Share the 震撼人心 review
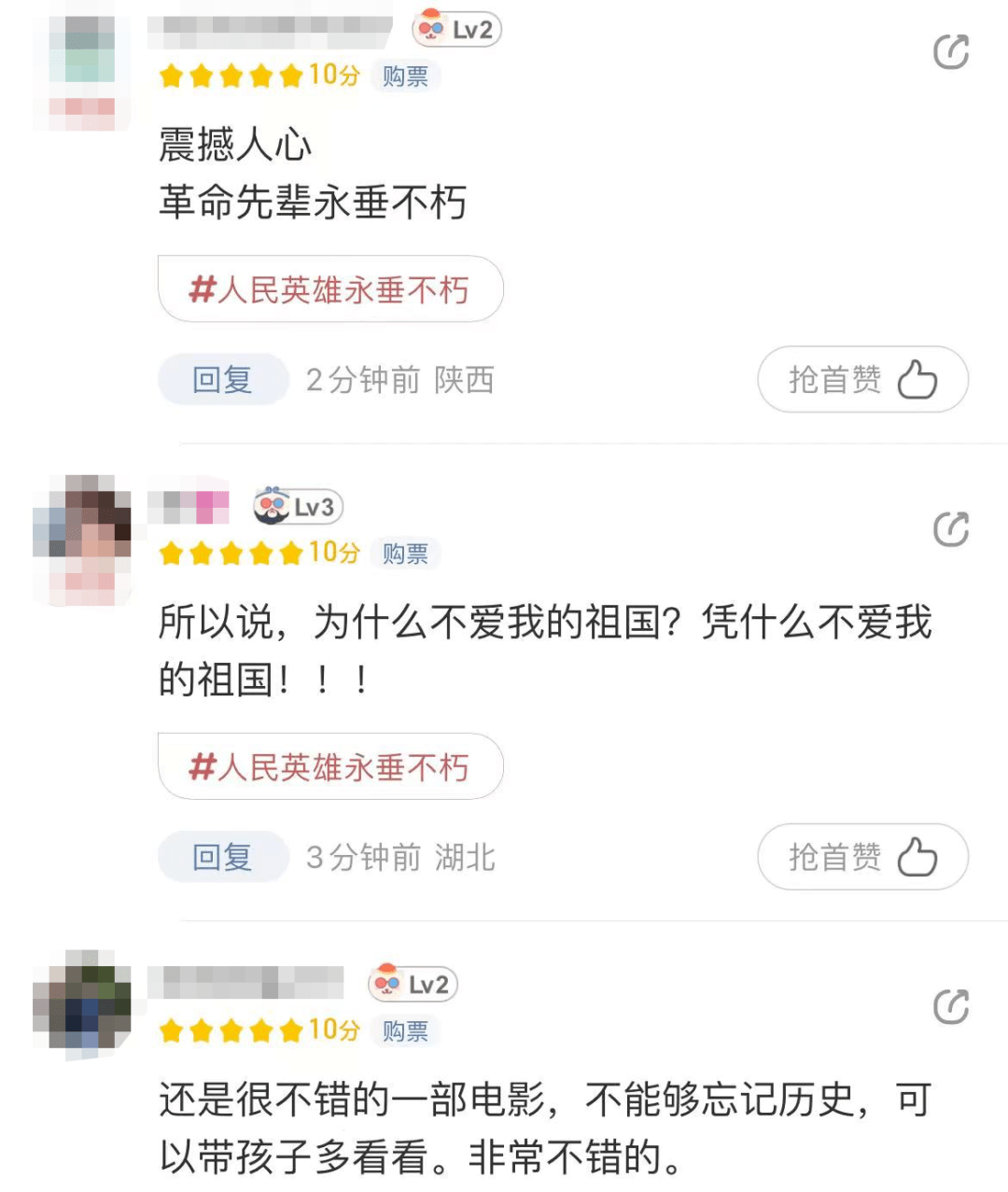The image size is (1008, 1192). 950,52
